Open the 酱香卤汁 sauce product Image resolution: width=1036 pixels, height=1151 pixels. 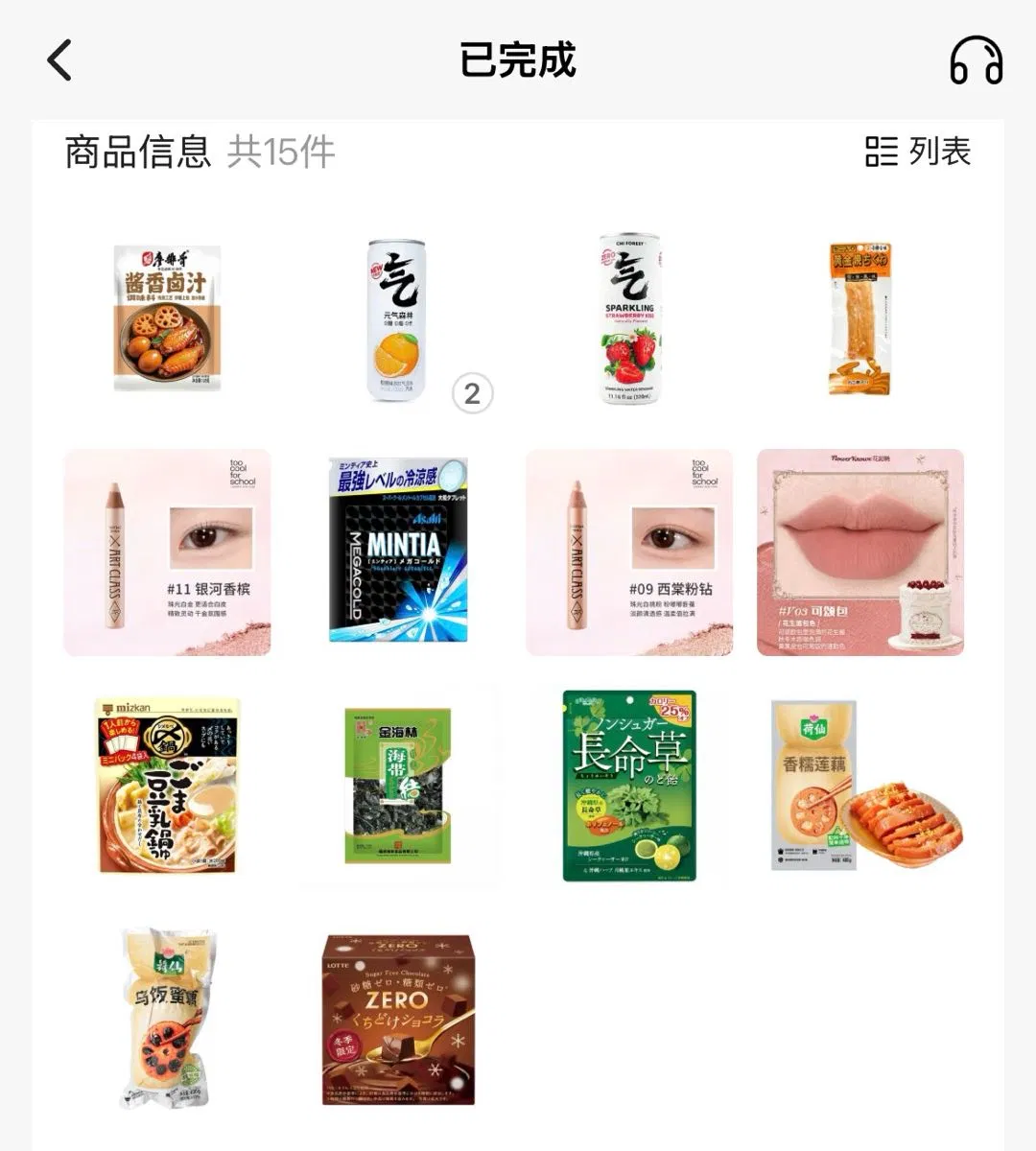tap(167, 318)
